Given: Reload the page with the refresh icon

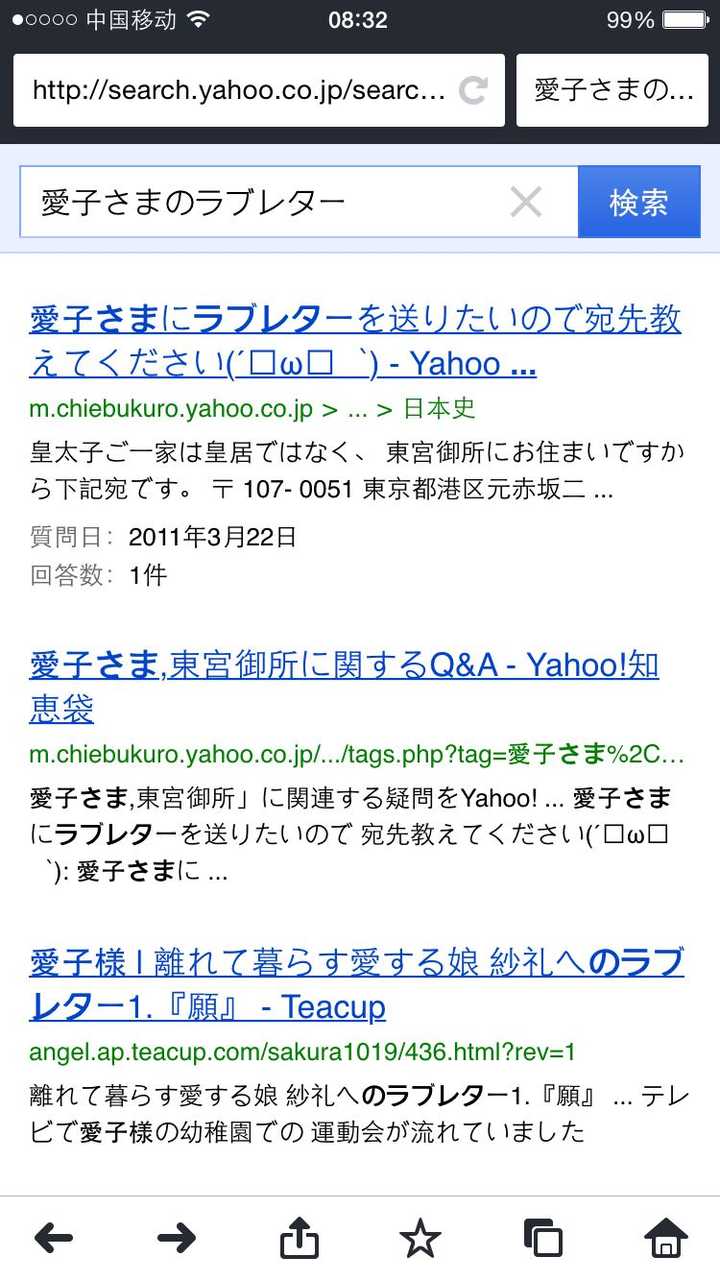Looking at the screenshot, I should click(473, 91).
